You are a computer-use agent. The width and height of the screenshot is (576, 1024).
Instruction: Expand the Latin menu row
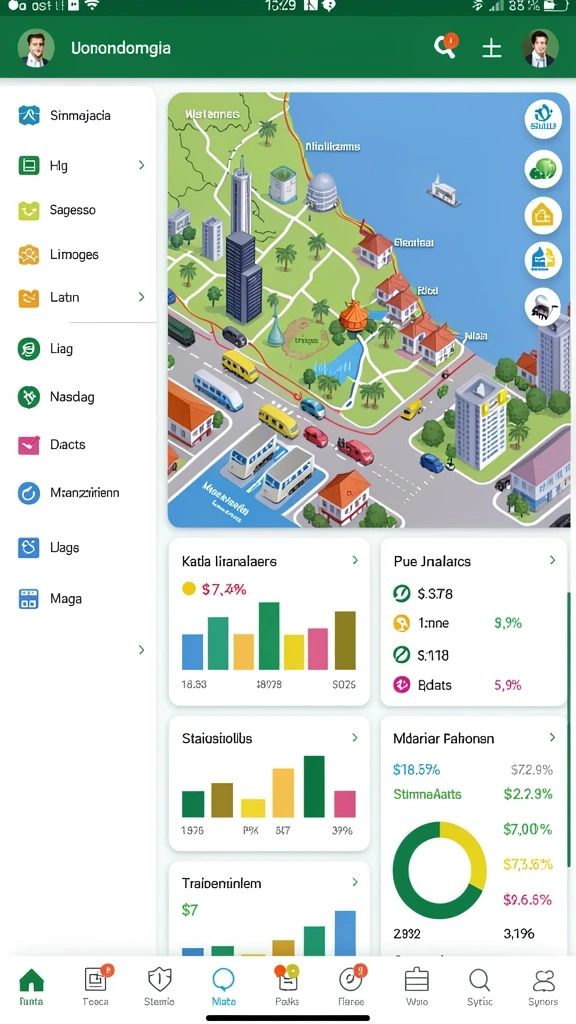click(80, 298)
